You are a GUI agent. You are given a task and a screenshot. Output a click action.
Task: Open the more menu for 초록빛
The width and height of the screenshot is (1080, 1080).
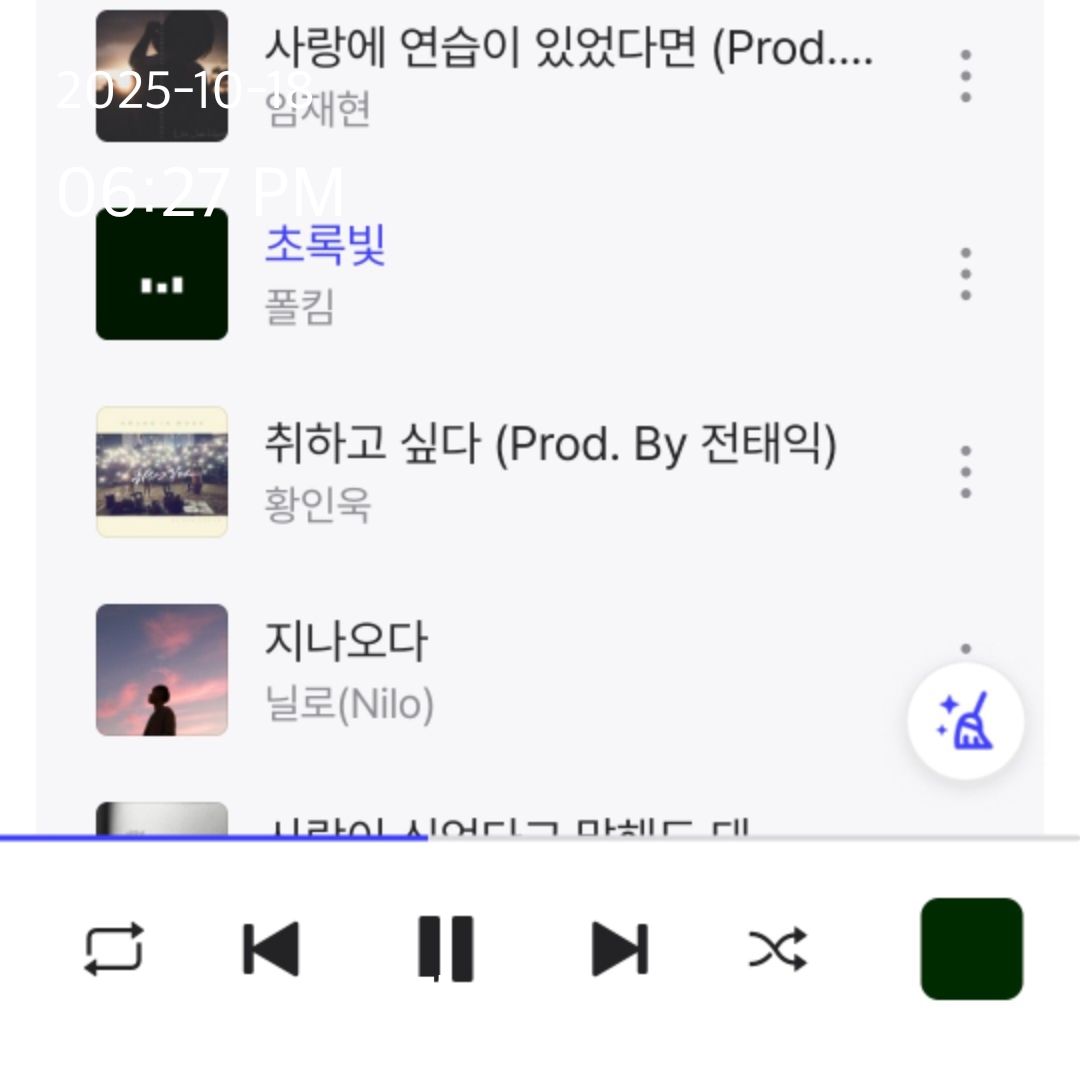coord(965,274)
